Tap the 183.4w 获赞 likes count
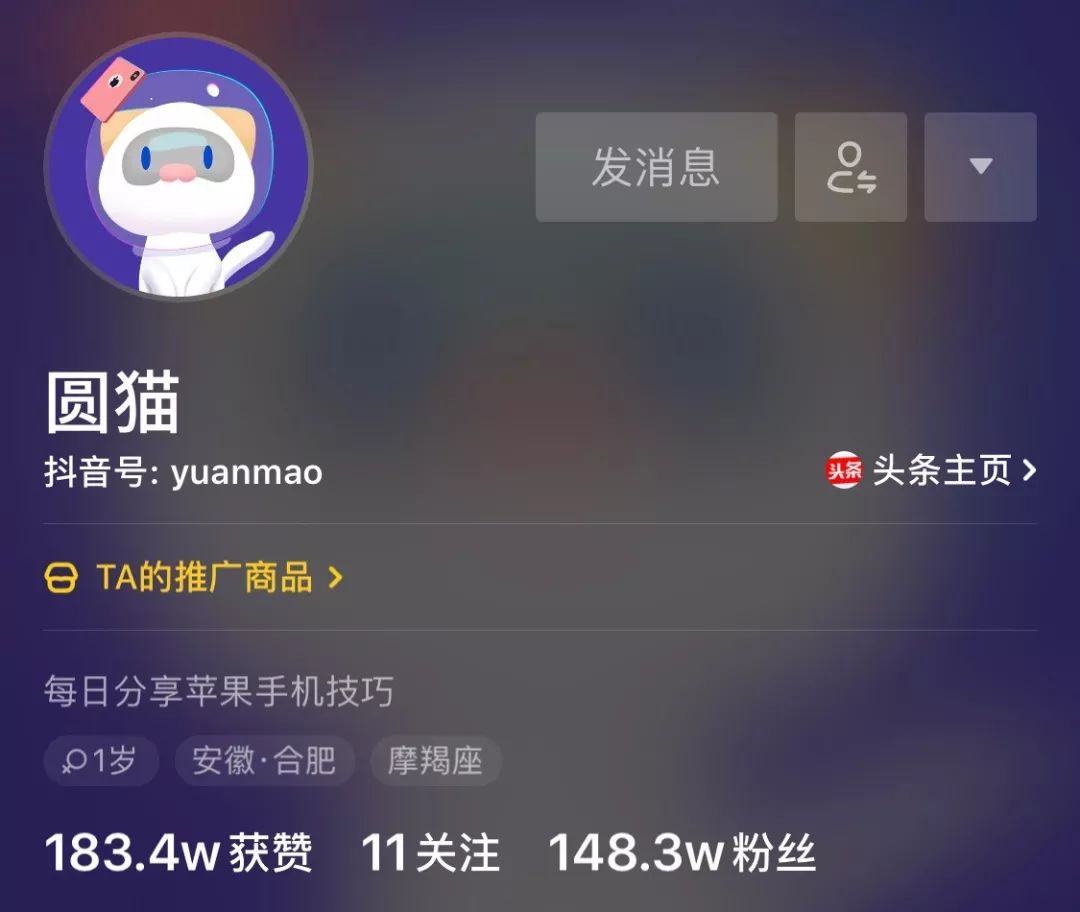 pyautogui.click(x=178, y=854)
